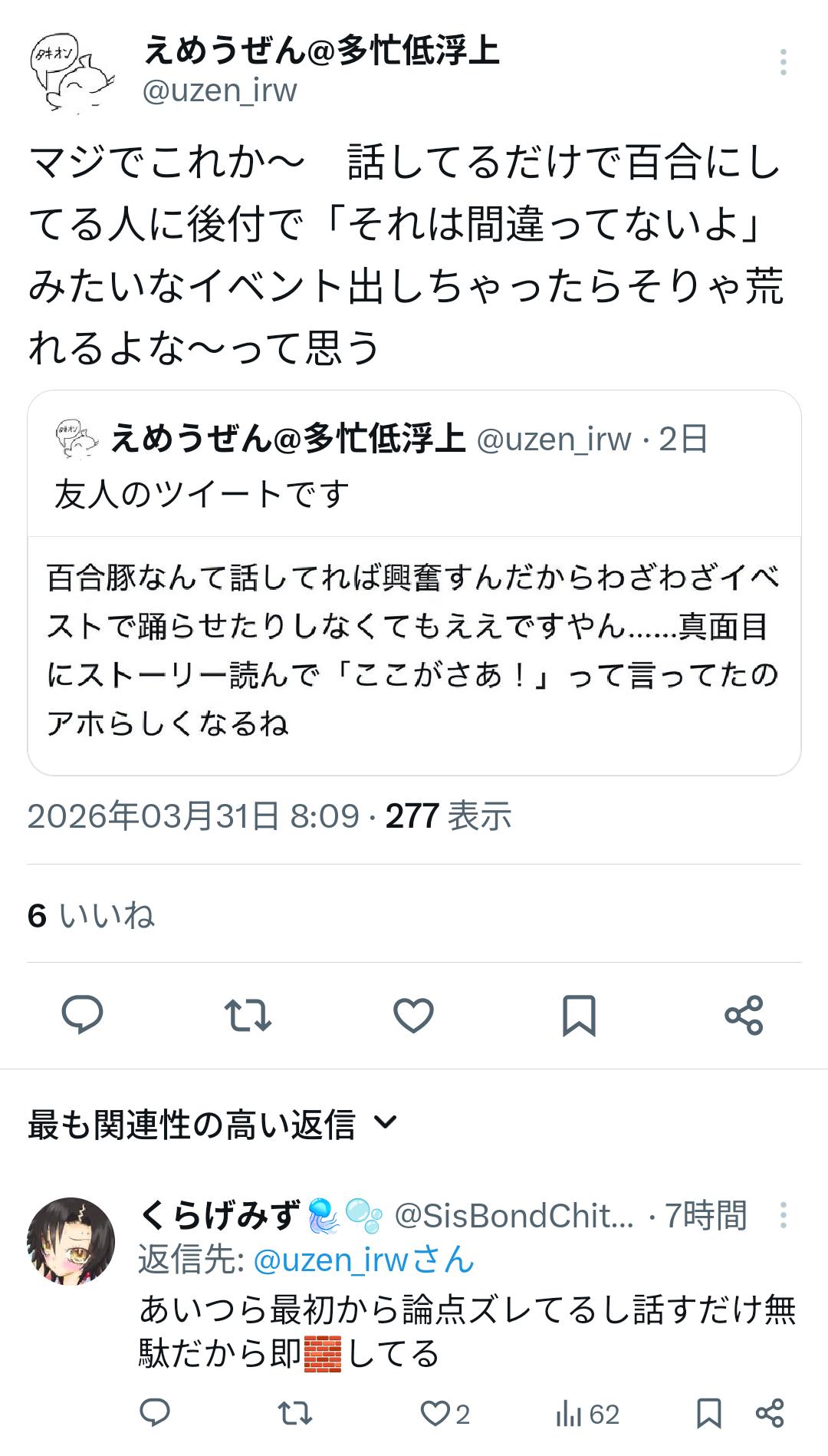Open overflow menu on main tweet
This screenshot has height=1456, width=828.
point(783,62)
